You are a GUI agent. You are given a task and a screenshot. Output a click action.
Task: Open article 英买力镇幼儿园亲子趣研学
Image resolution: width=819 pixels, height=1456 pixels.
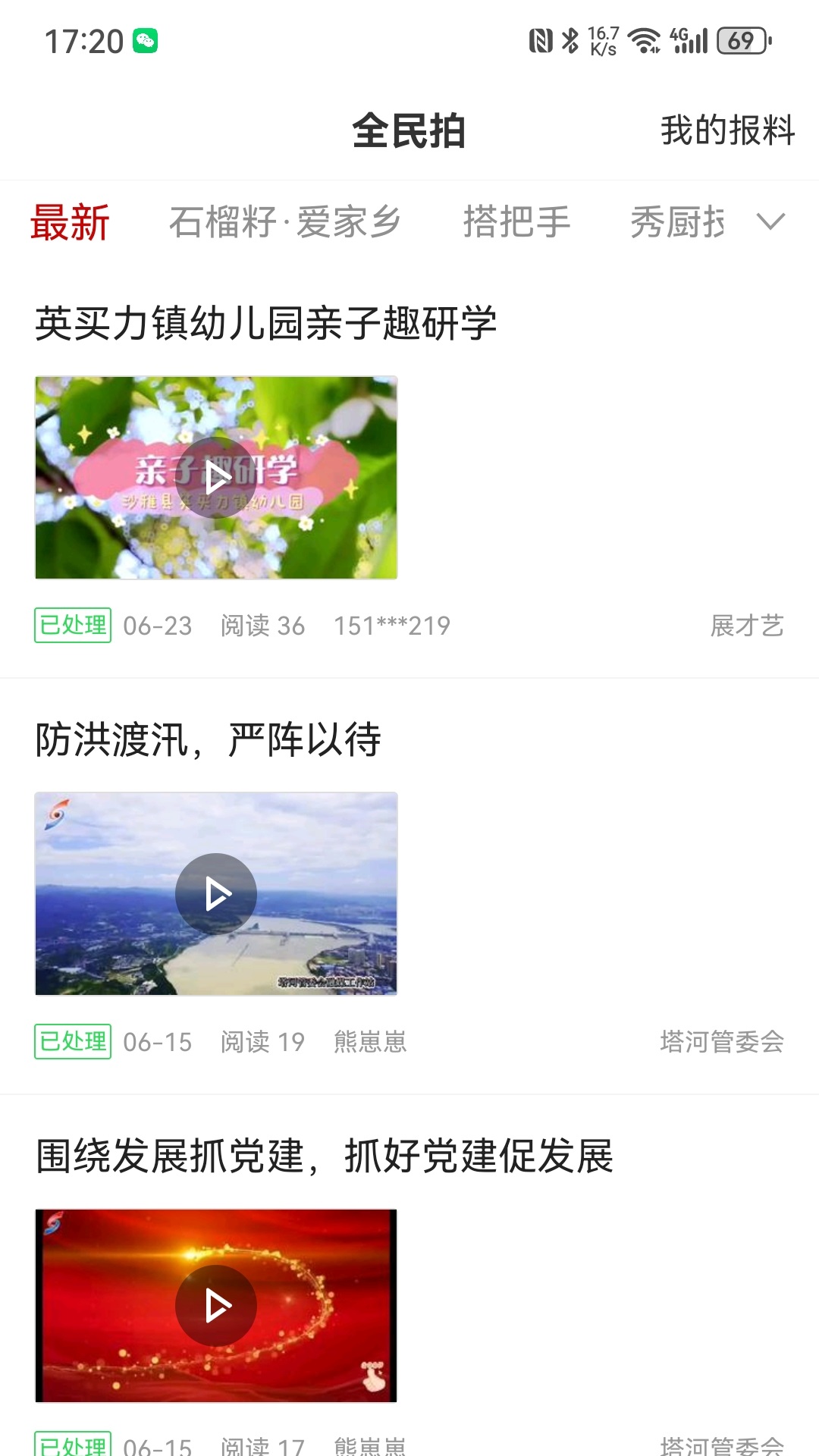click(267, 322)
